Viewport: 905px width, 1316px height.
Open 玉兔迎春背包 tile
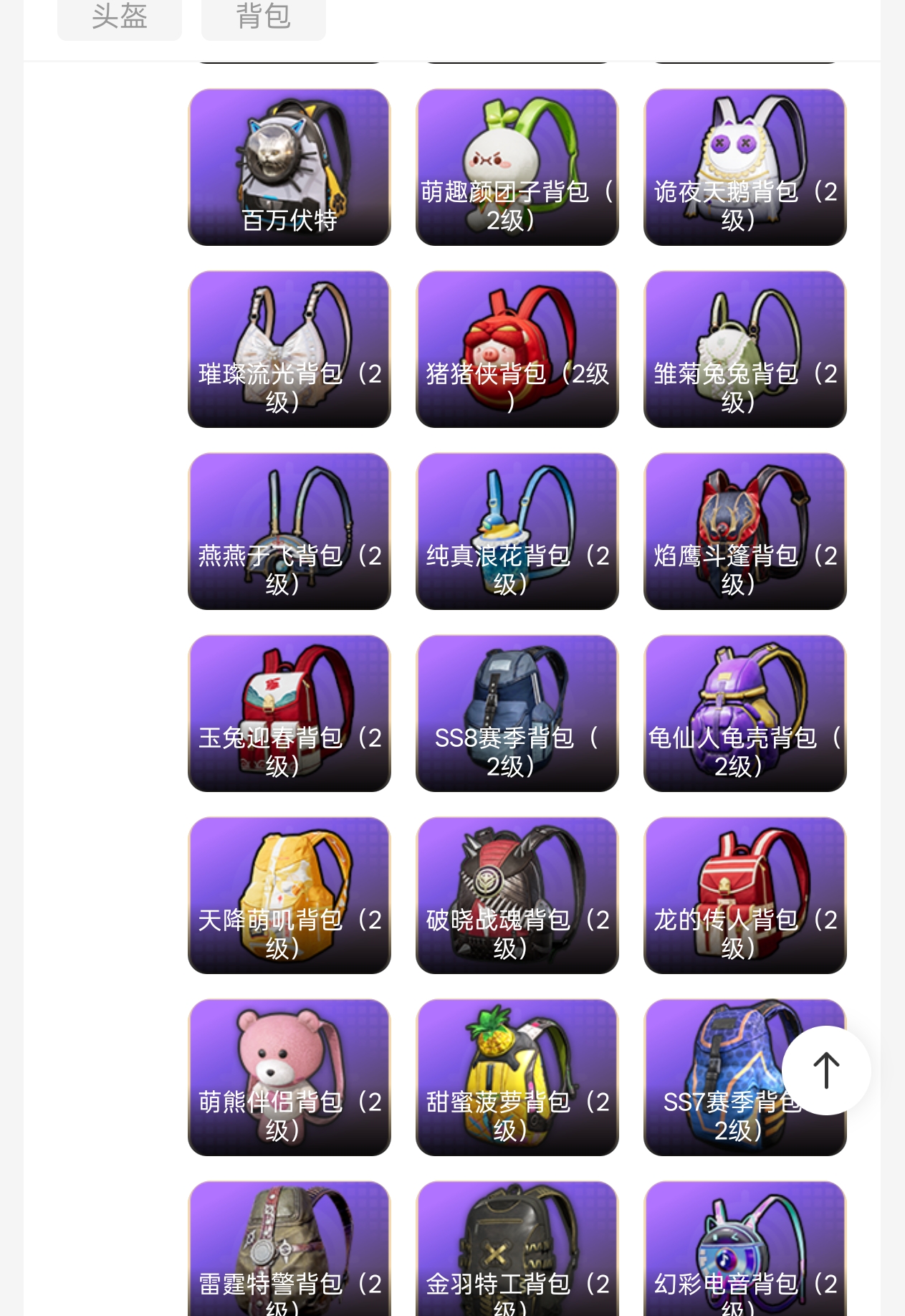click(x=289, y=713)
